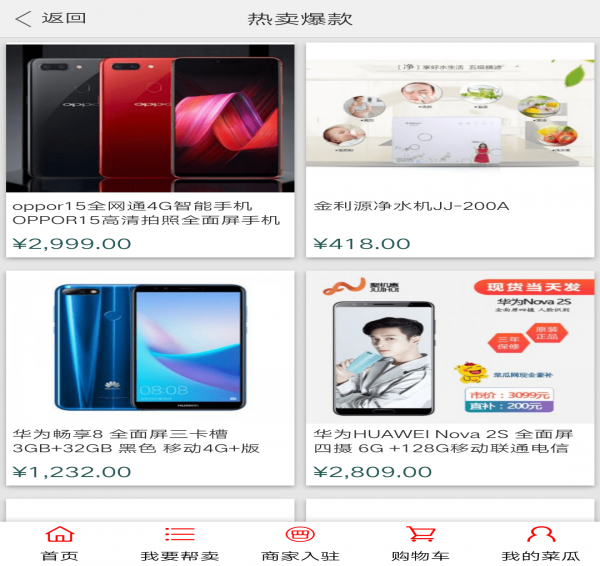The image size is (600, 566).
Task: View the 华为畅享8 product card
Action: pyautogui.click(x=150, y=375)
